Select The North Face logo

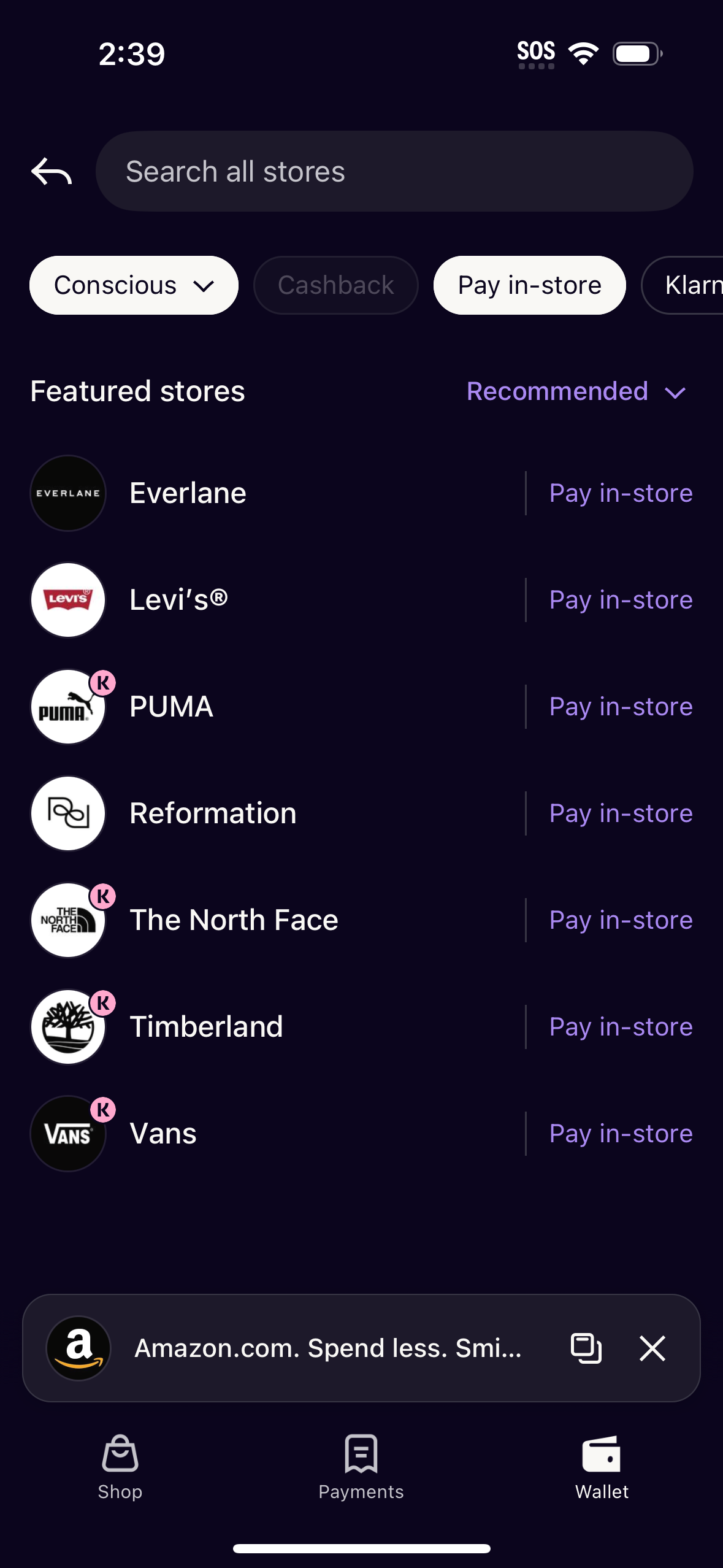click(67, 920)
